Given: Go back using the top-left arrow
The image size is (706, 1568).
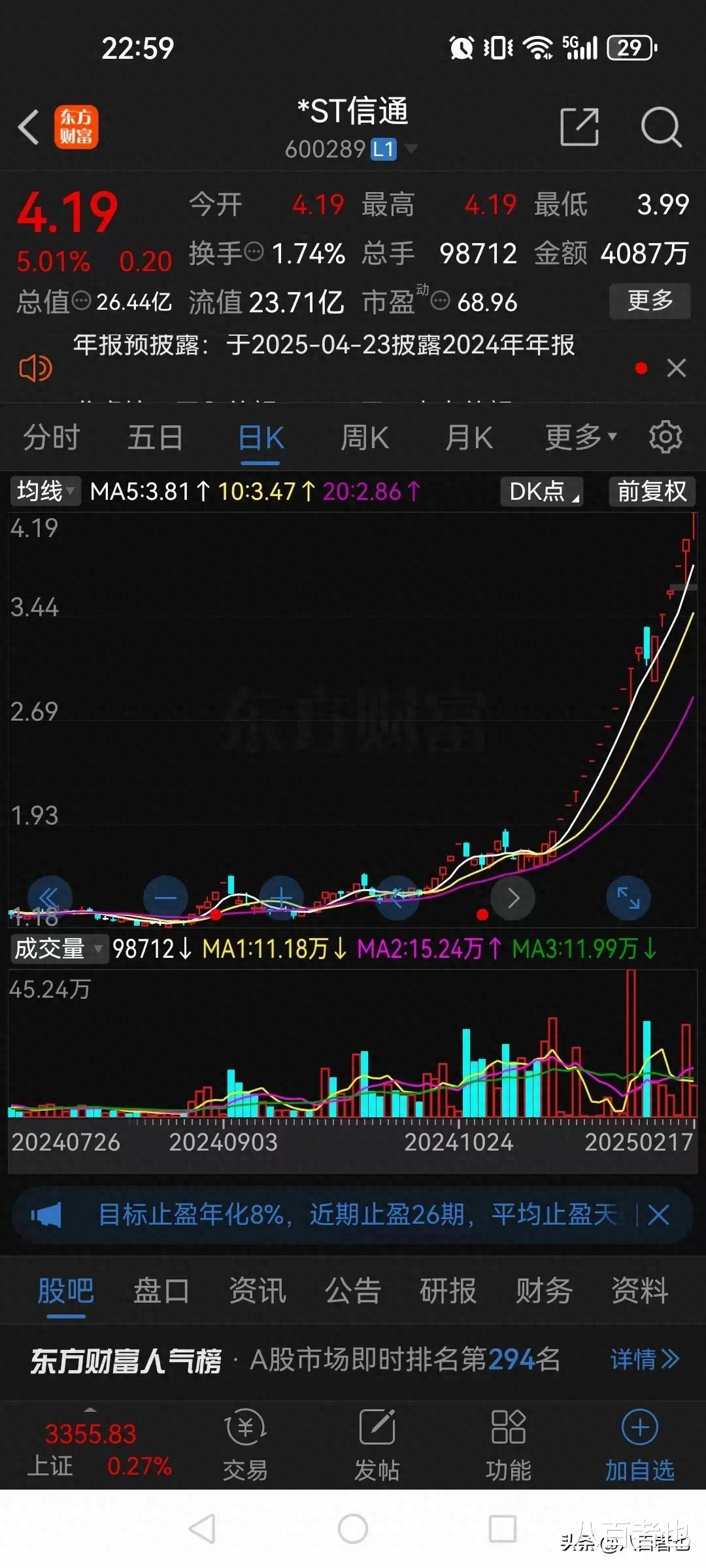Looking at the screenshot, I should [x=29, y=127].
